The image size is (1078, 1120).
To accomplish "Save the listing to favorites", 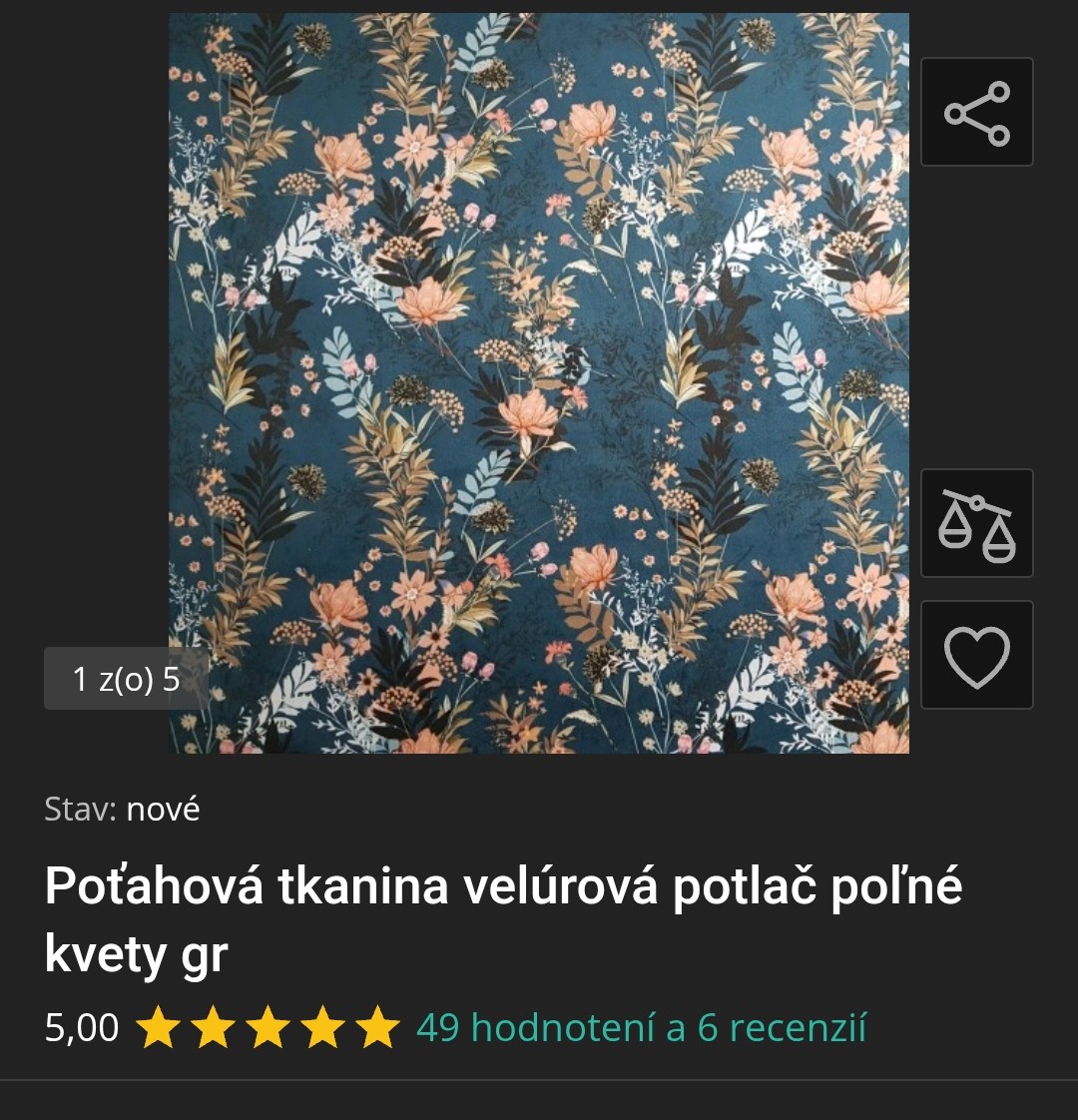I will [976, 656].
